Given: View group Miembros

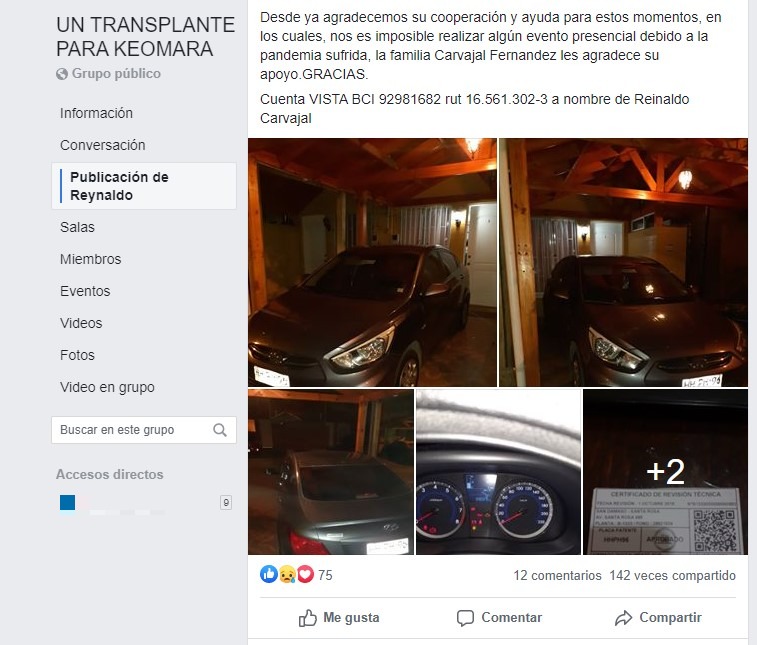Looking at the screenshot, I should point(90,259).
